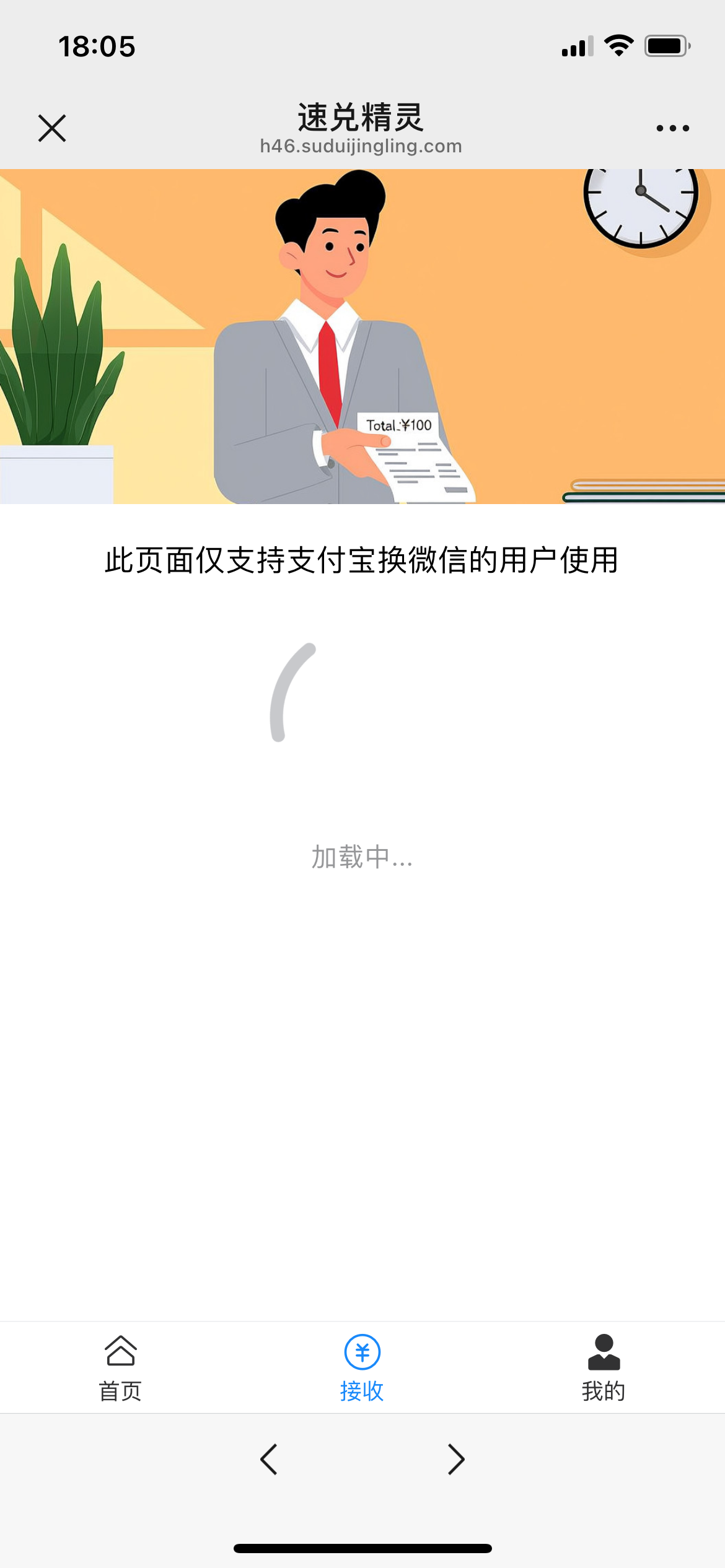Open the 我的 tab
Image resolution: width=725 pixels, height=1568 pixels.
tap(604, 1367)
